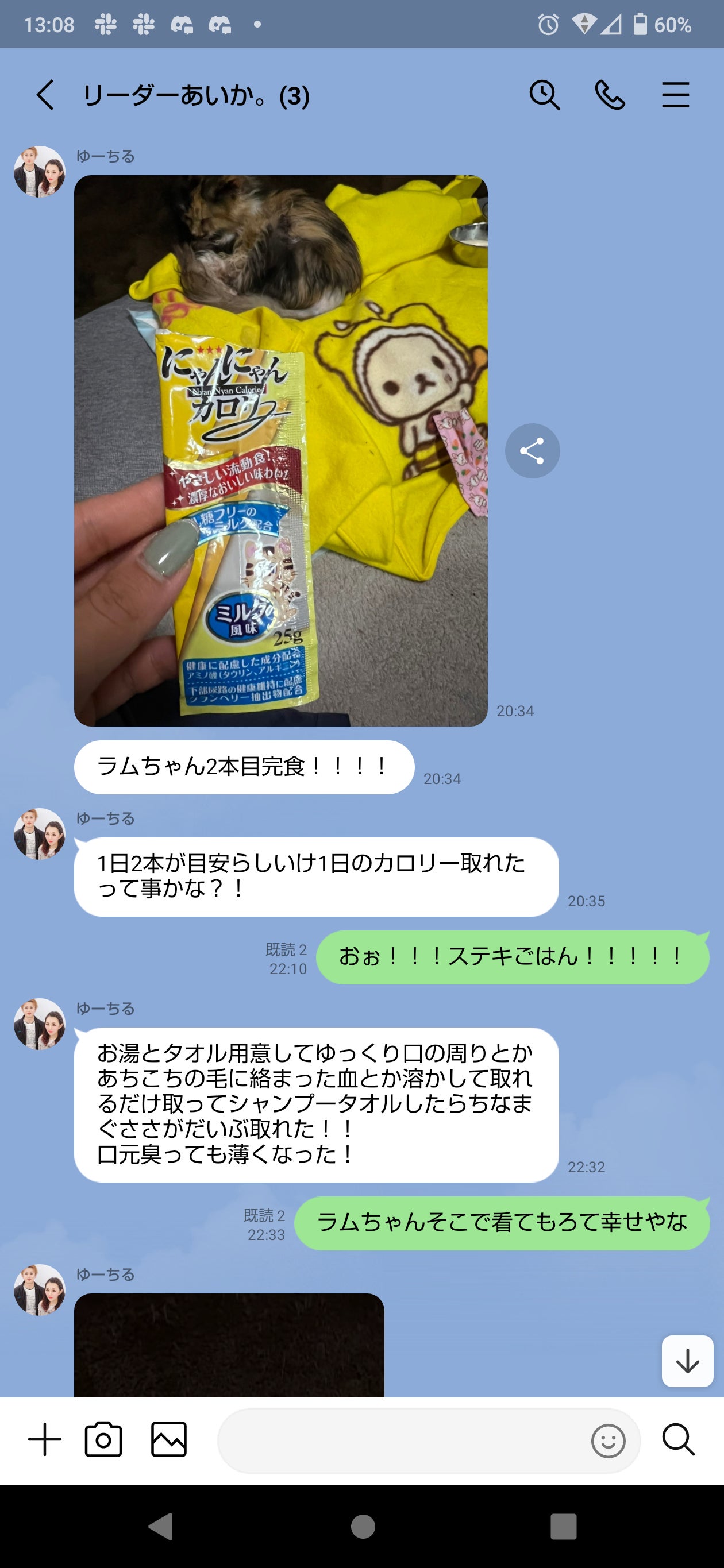Tap the search icon beside the input
Screen dimensions: 724x1568
click(x=677, y=1440)
